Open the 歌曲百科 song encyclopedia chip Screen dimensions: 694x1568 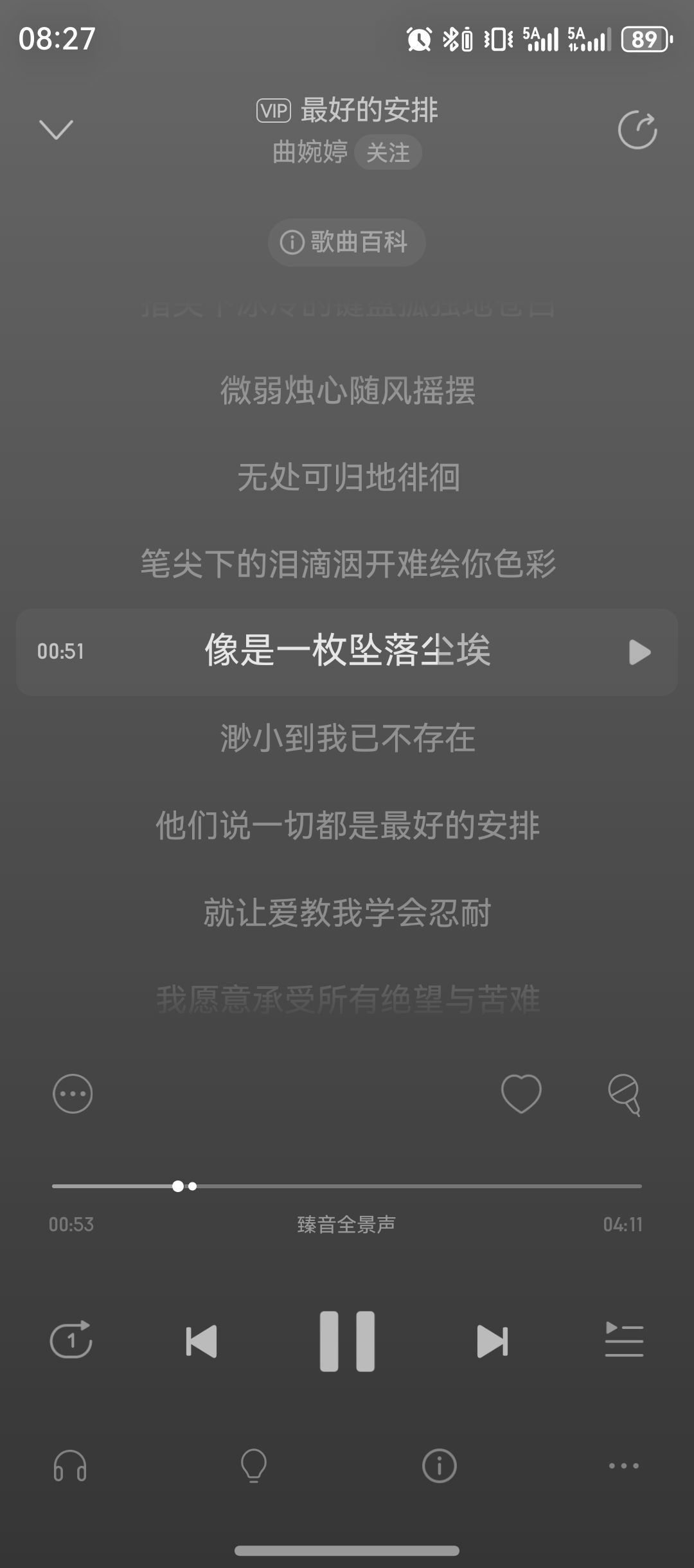[x=346, y=242]
